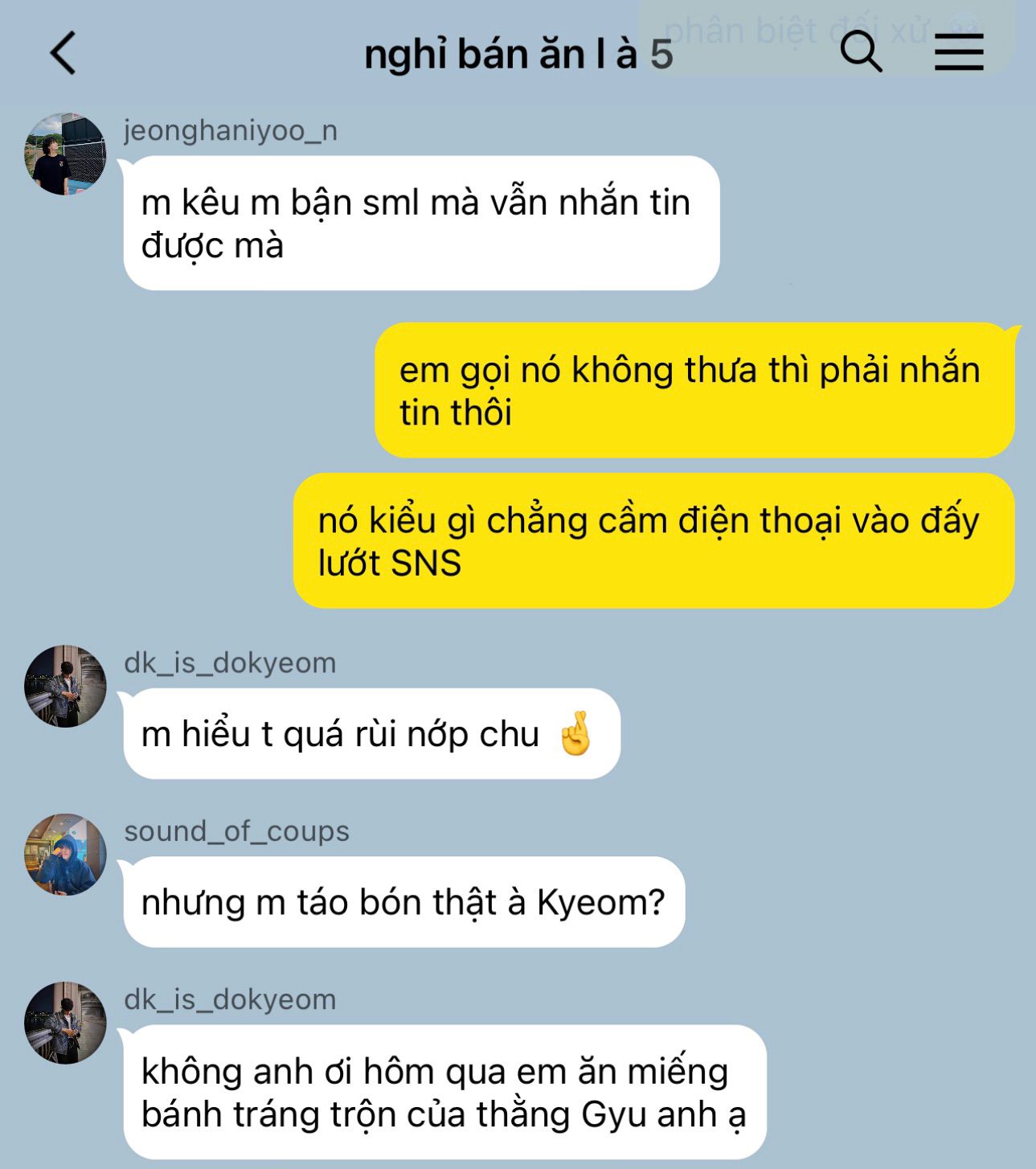Screen dimensions: 1036x1169
Task: Open jeonghaniyoo_n's profile picture
Action: tap(65, 154)
